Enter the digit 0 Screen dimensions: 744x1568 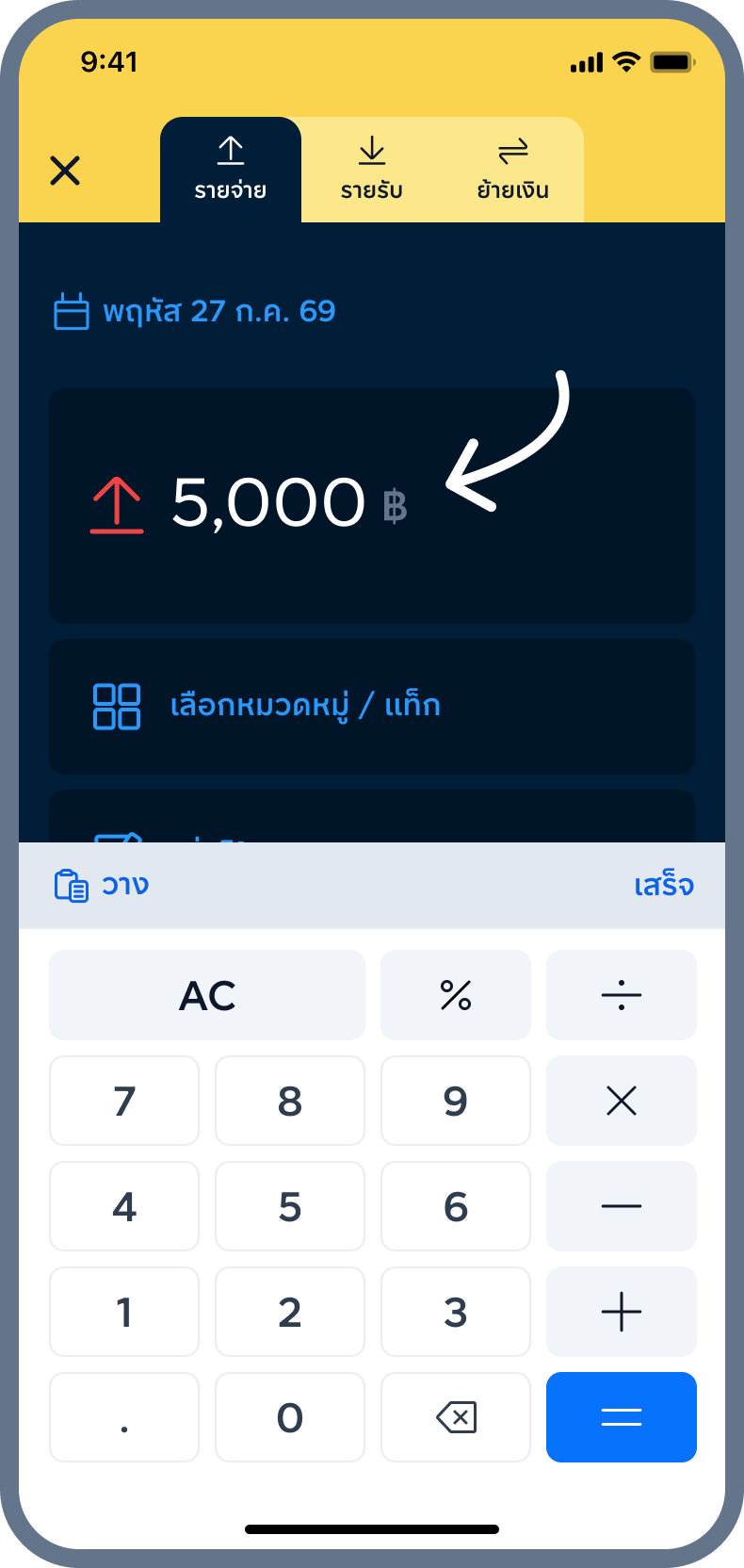coord(290,1417)
